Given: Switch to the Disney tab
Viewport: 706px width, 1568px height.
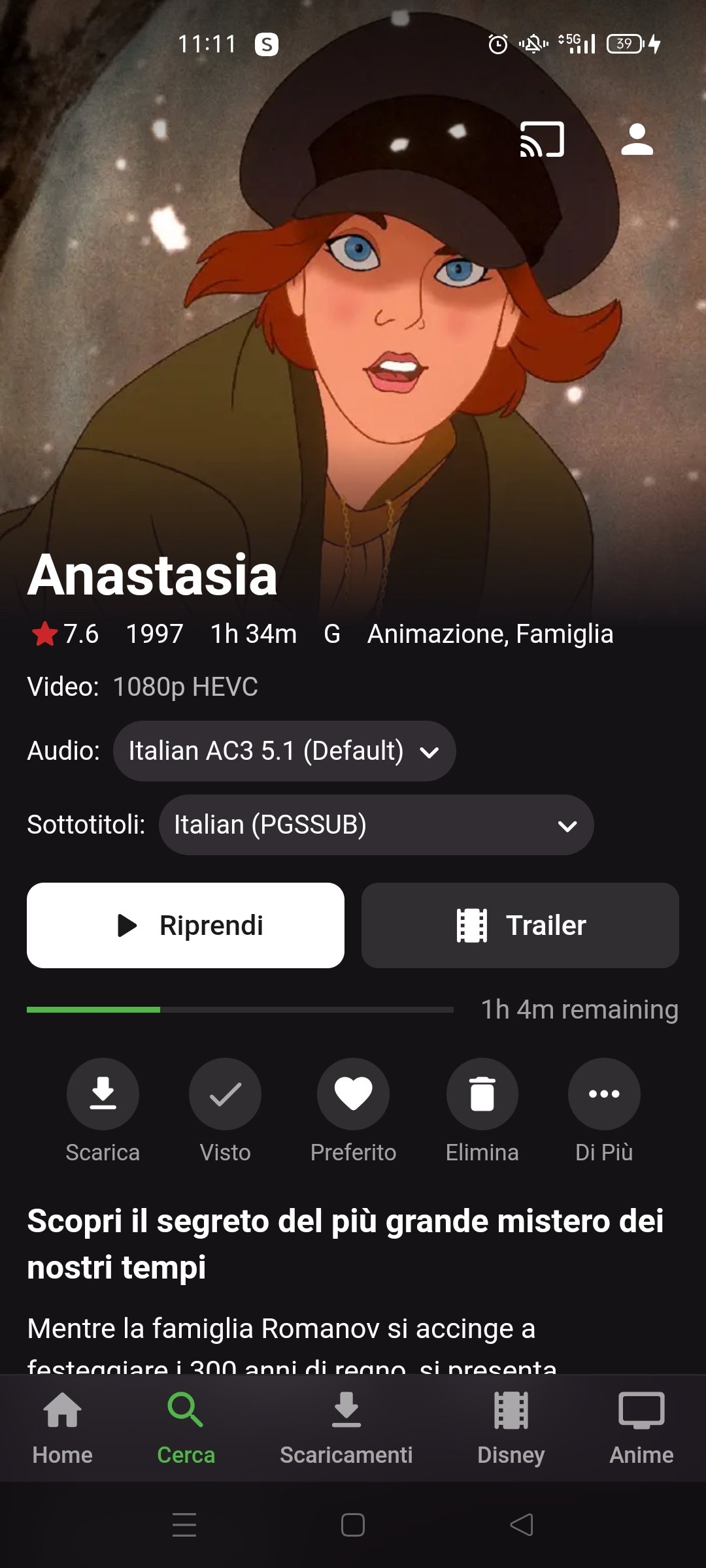Looking at the screenshot, I should coord(511,1428).
